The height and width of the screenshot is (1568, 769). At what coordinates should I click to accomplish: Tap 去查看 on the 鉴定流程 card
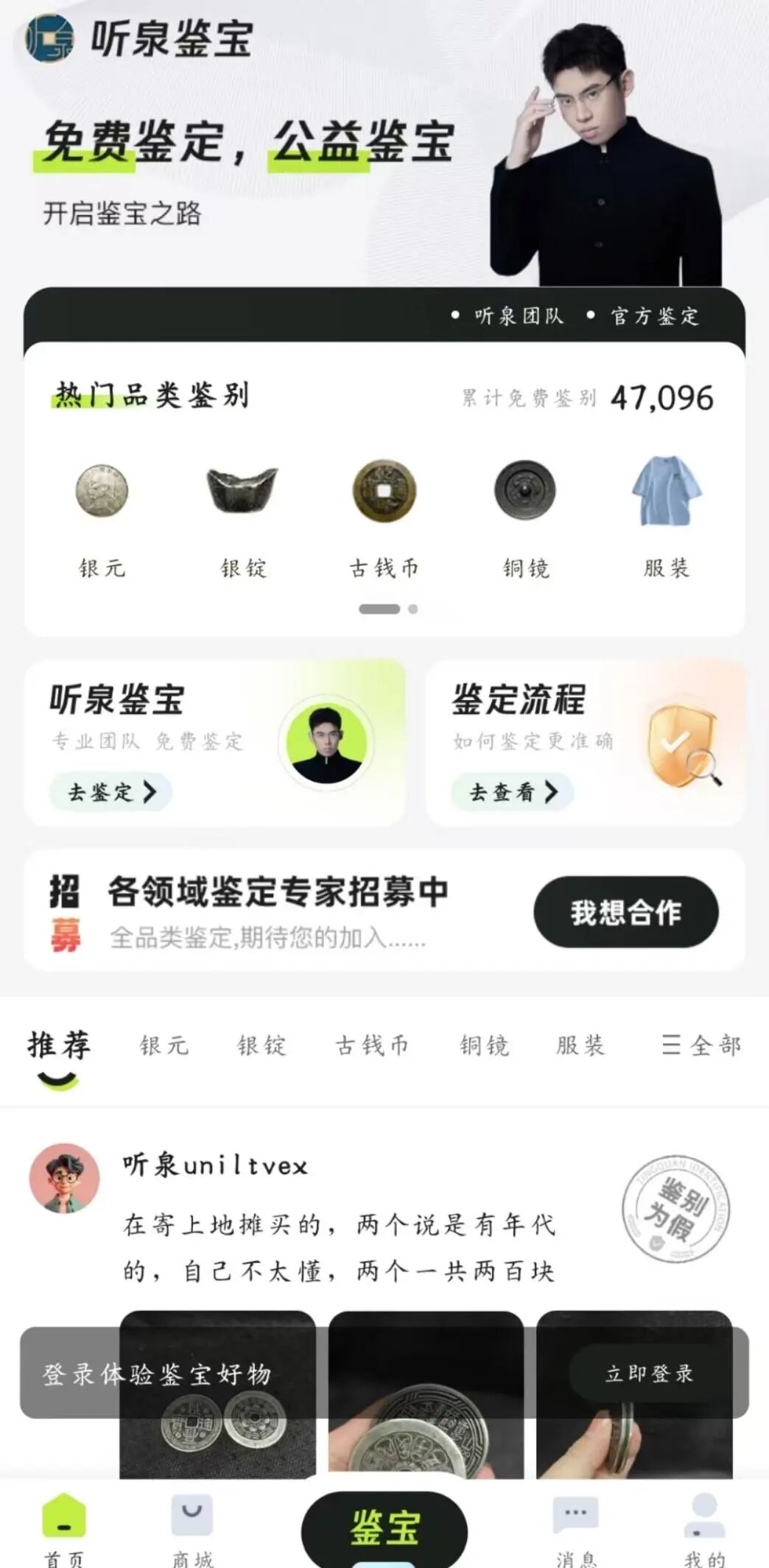point(513,792)
